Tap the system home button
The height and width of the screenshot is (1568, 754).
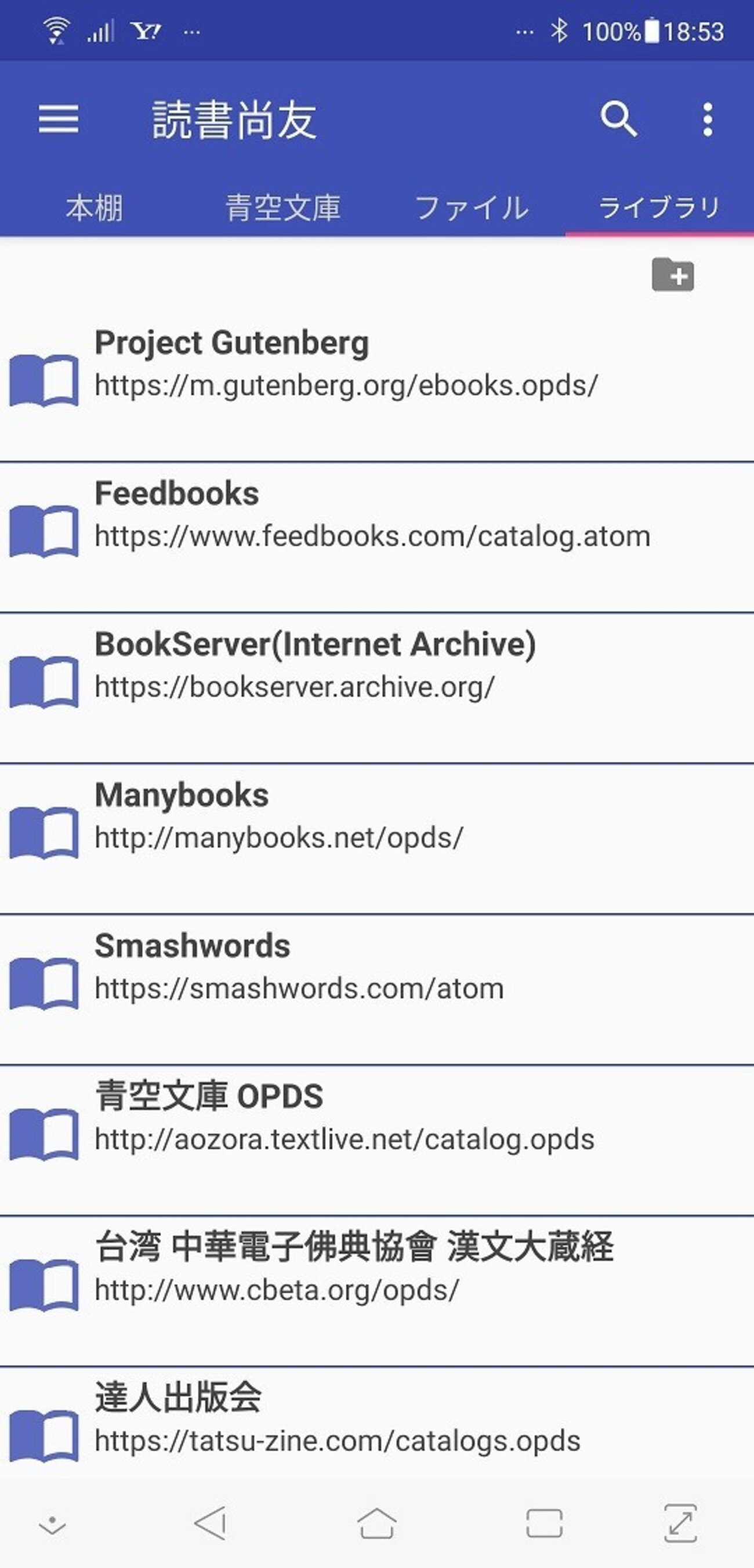click(x=376, y=1523)
